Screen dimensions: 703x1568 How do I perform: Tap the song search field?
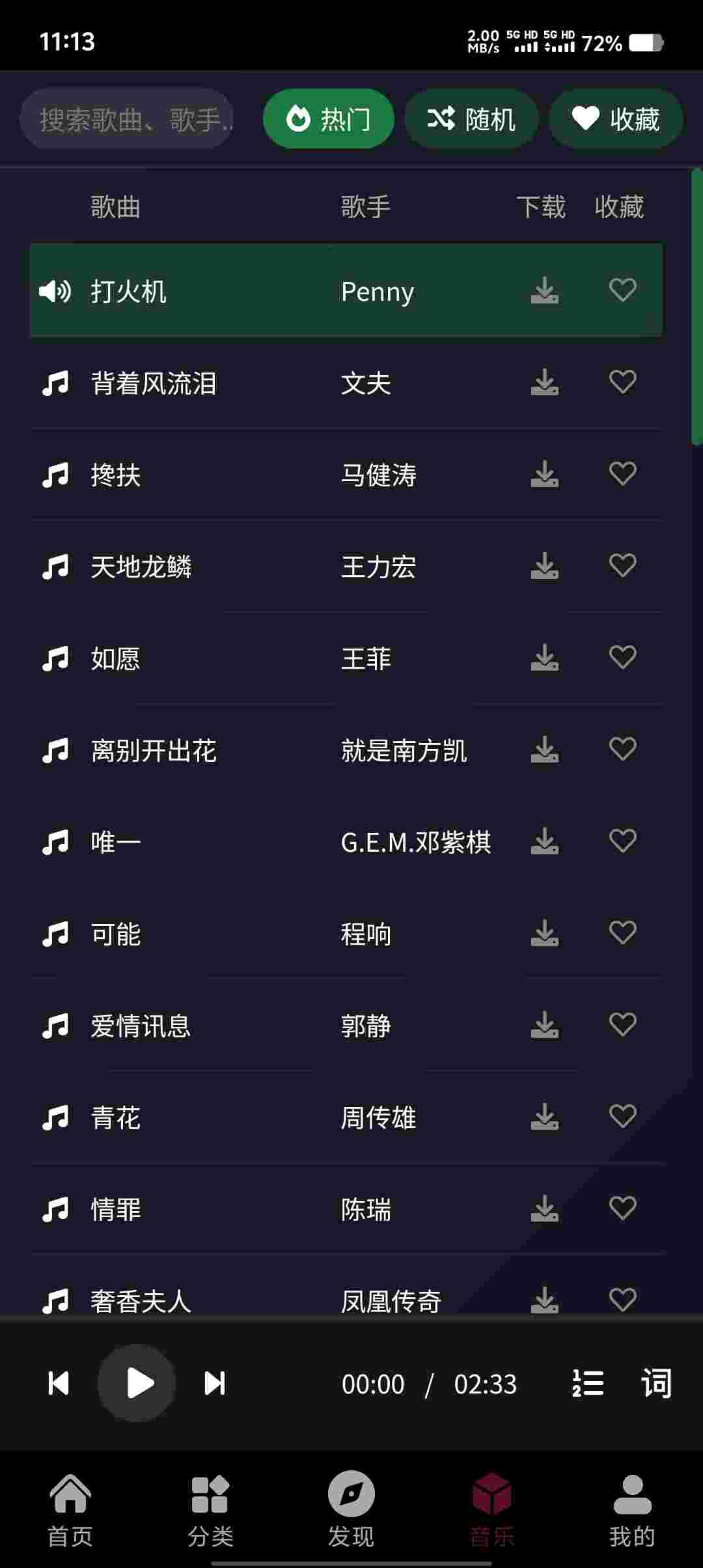[127, 120]
